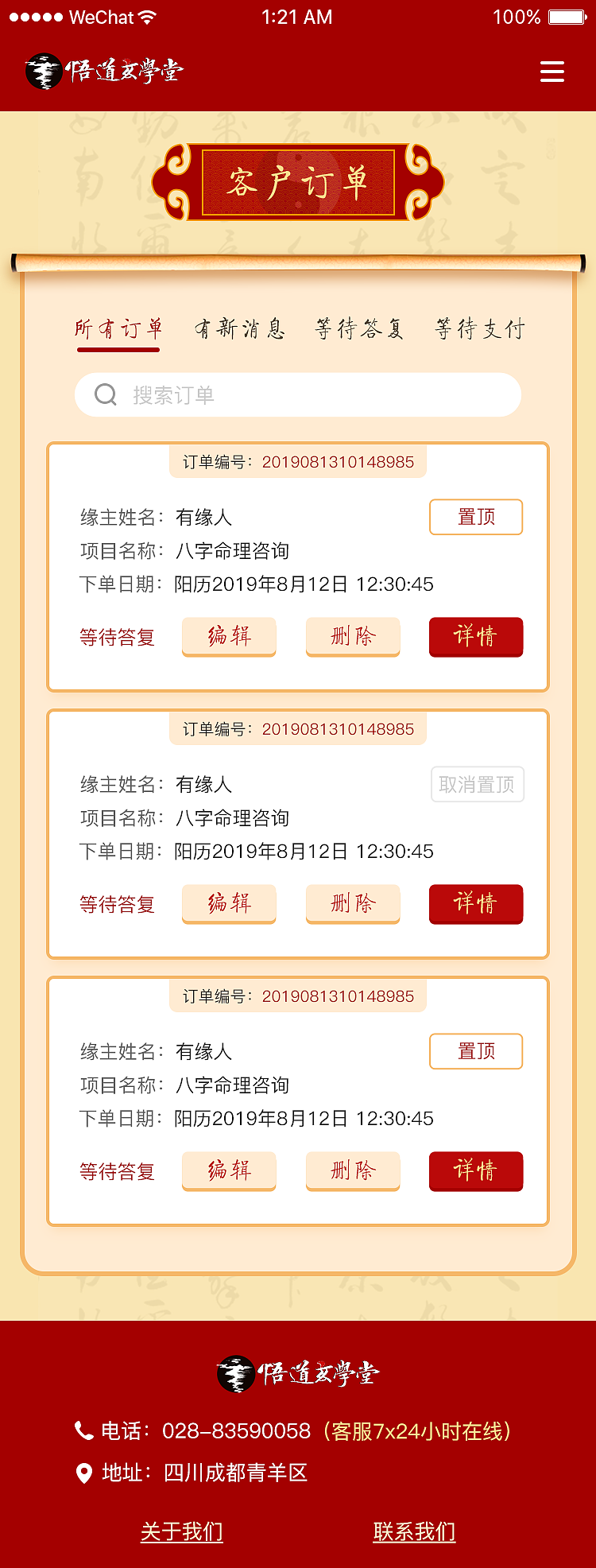596x1568 pixels.
Task: Open the 联系我们 link
Action: point(414,1531)
